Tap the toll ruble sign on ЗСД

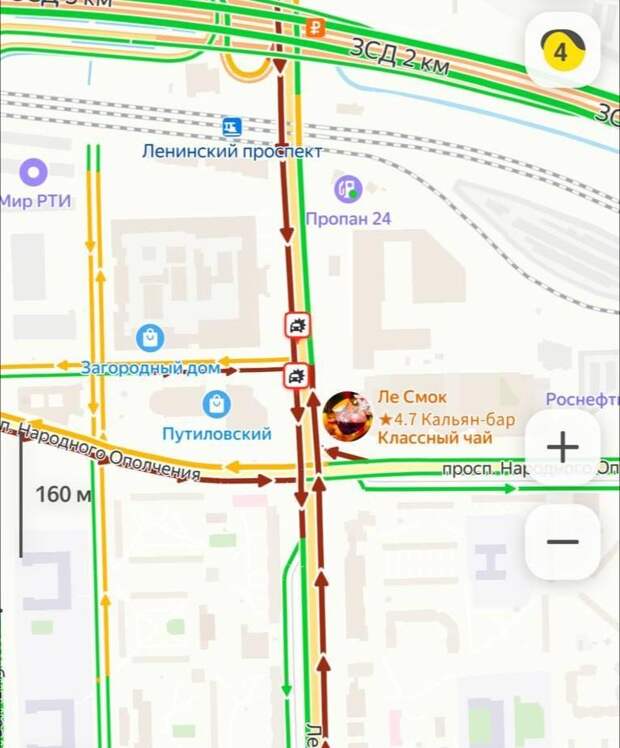(316, 27)
